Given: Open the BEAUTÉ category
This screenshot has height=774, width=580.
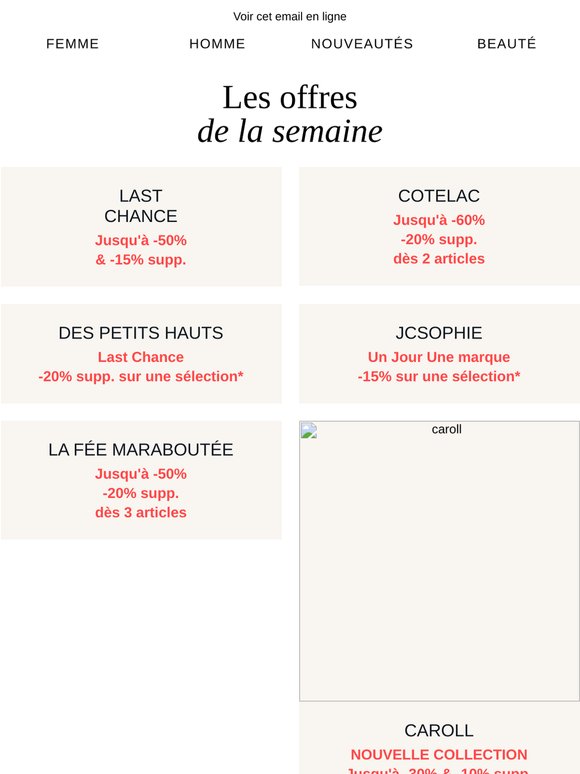Looking at the screenshot, I should [506, 43].
